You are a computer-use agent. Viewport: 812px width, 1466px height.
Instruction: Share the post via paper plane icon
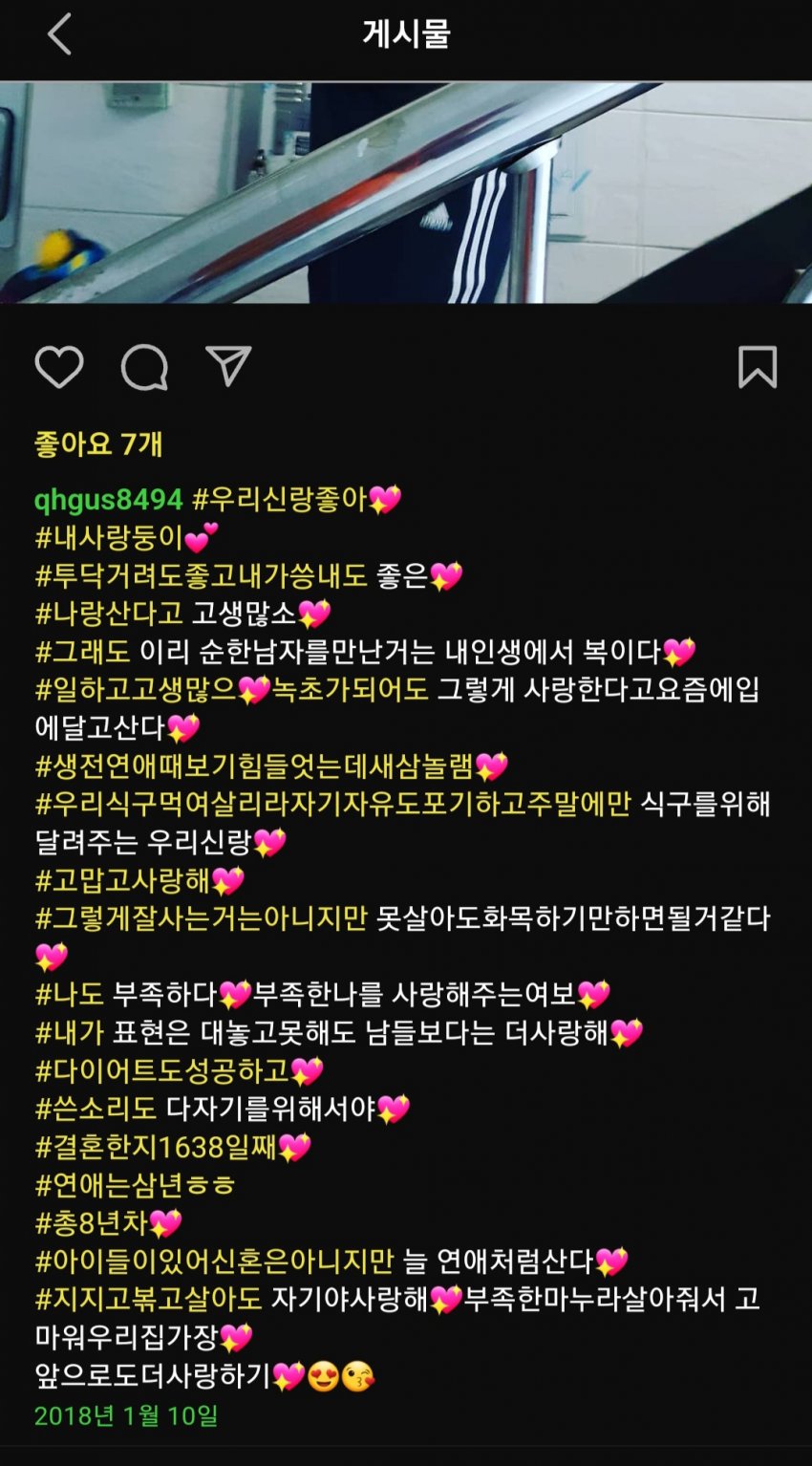tap(228, 366)
